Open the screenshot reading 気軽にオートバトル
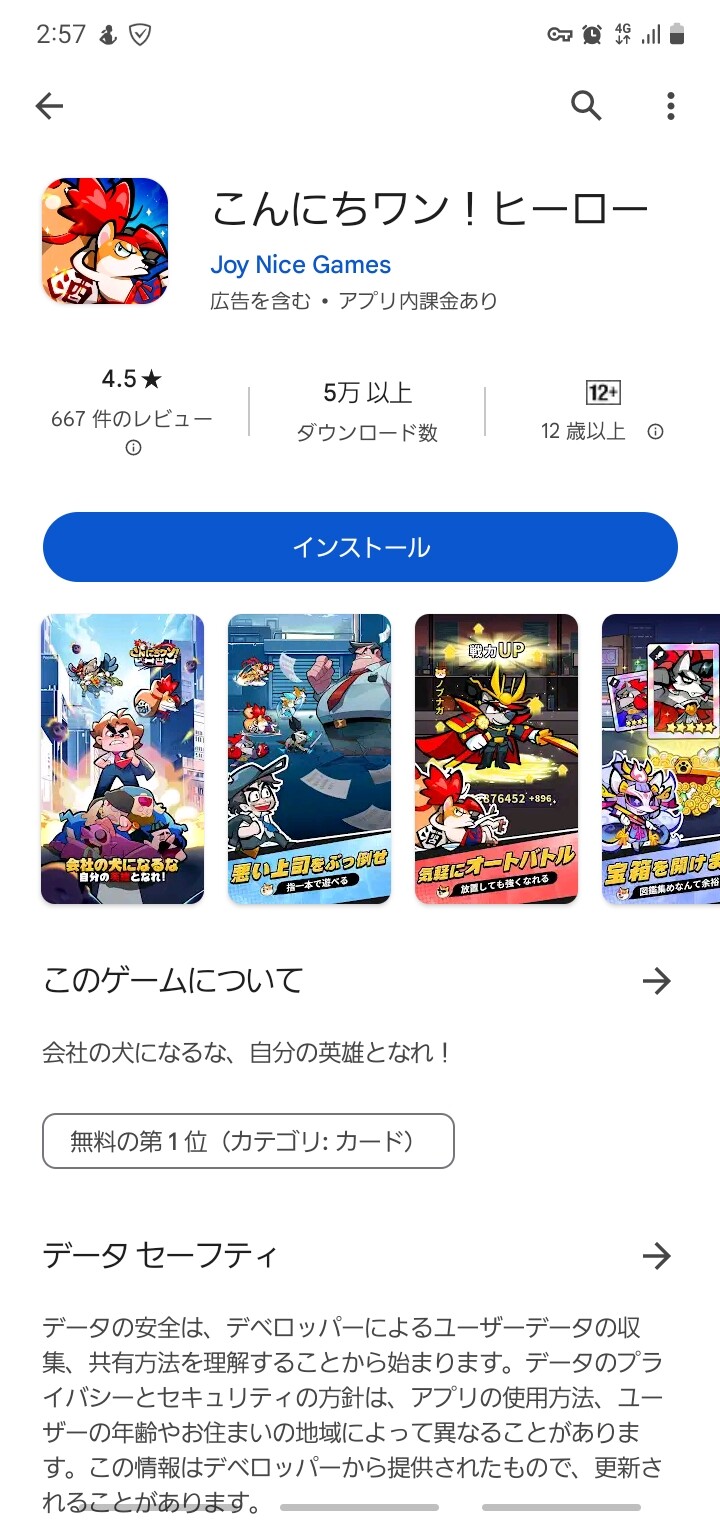720x1520 pixels. 496,758
